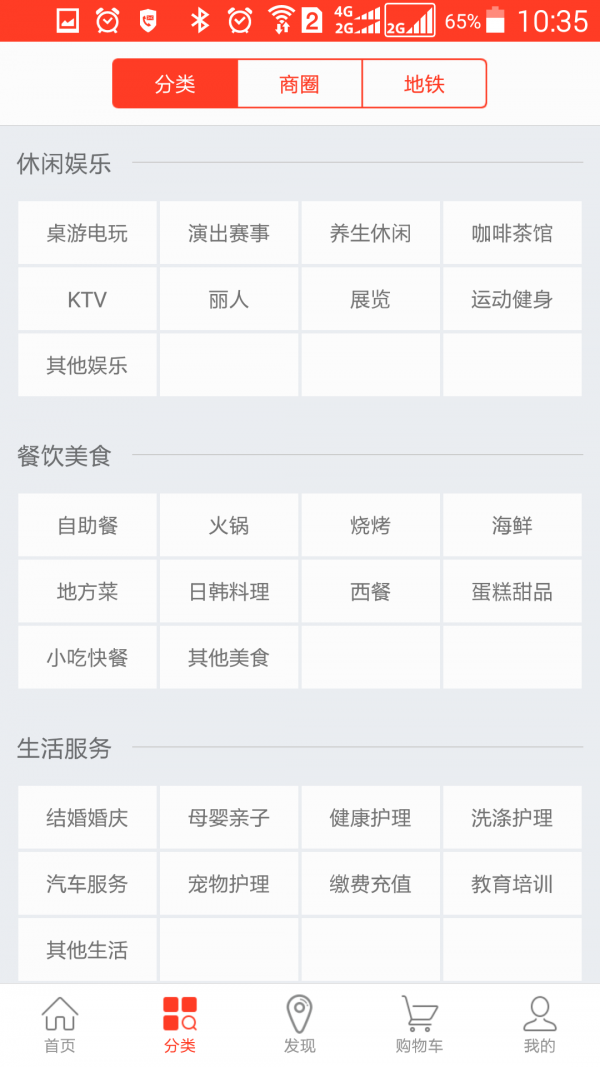This screenshot has height=1067, width=600.
Task: Browse the 自助餐 category
Action: tap(87, 526)
